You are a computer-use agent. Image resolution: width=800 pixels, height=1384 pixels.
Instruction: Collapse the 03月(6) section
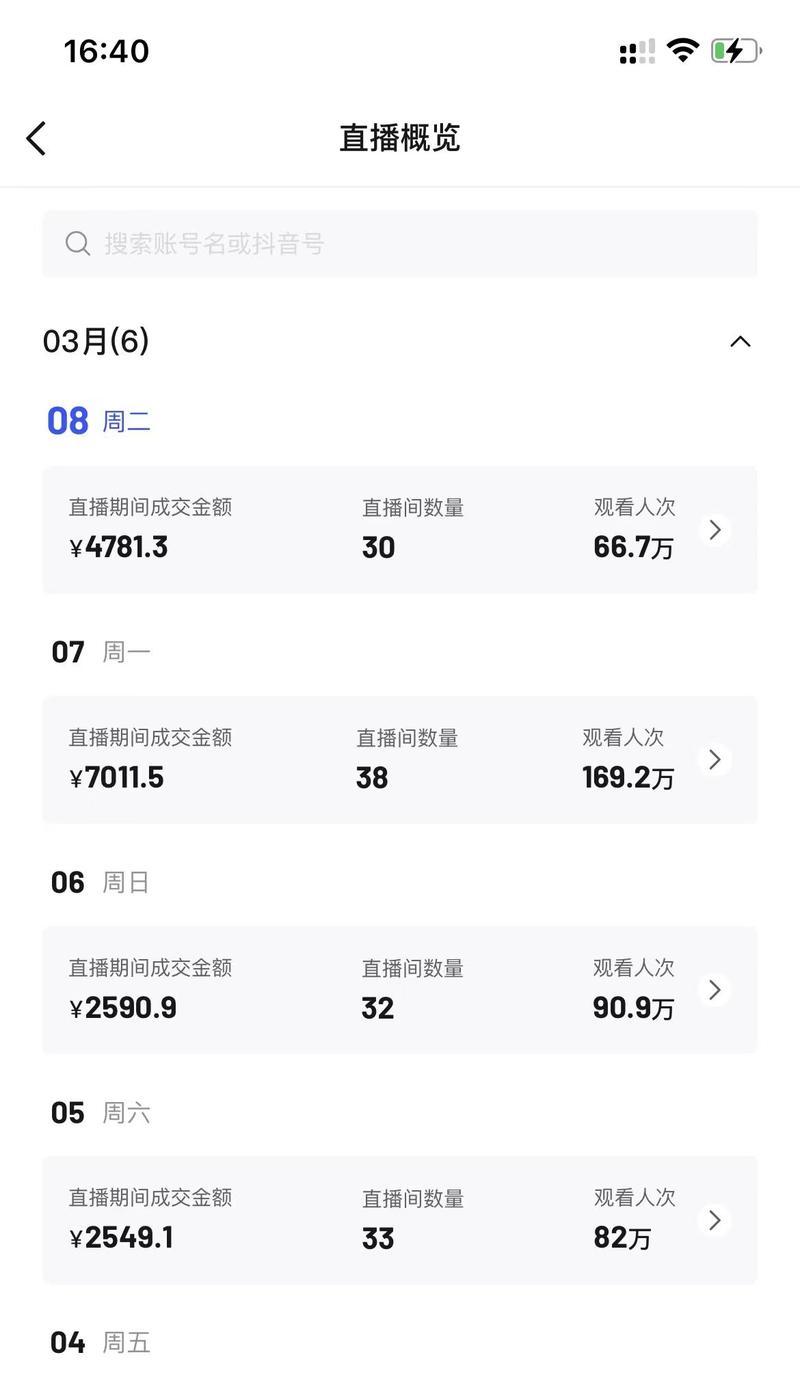739,342
